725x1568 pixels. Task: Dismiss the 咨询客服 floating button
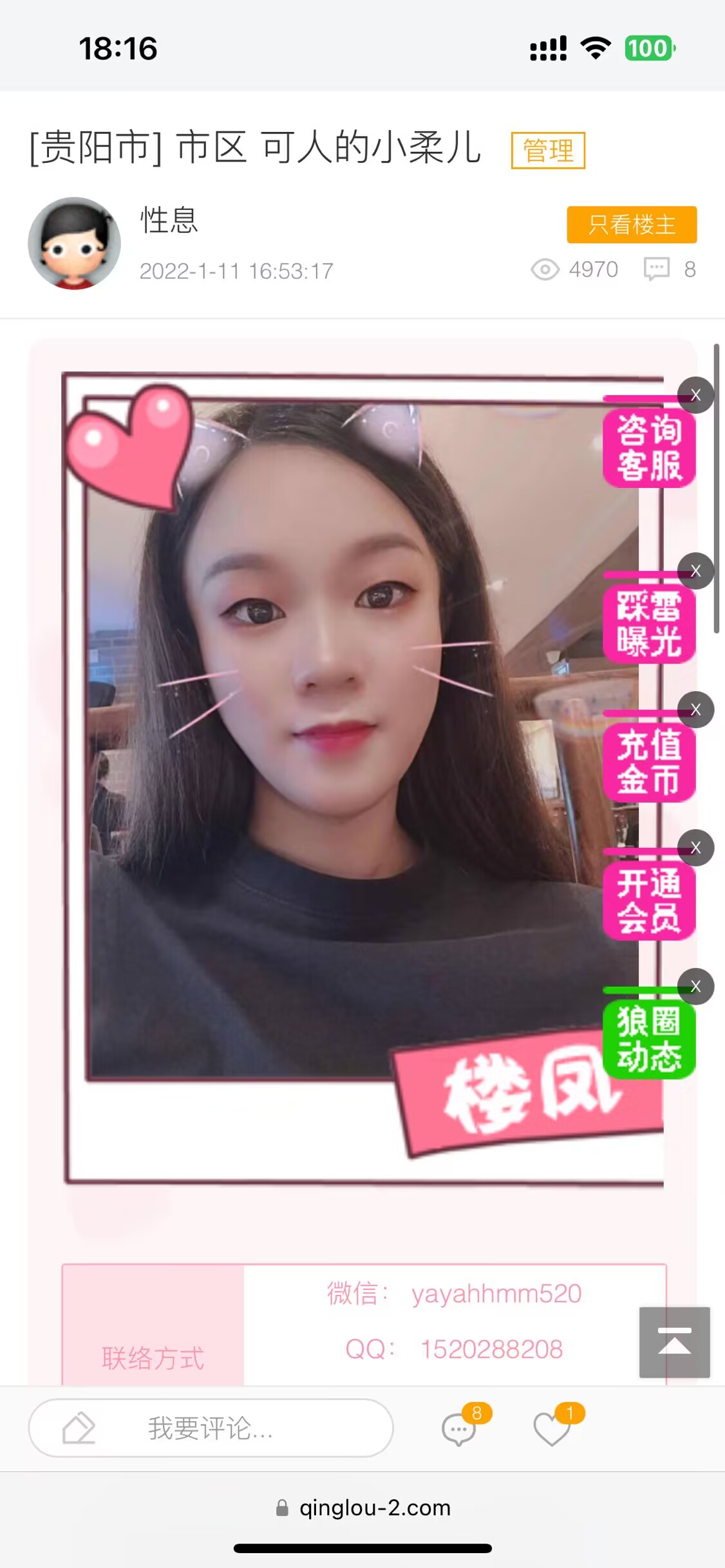[x=695, y=395]
